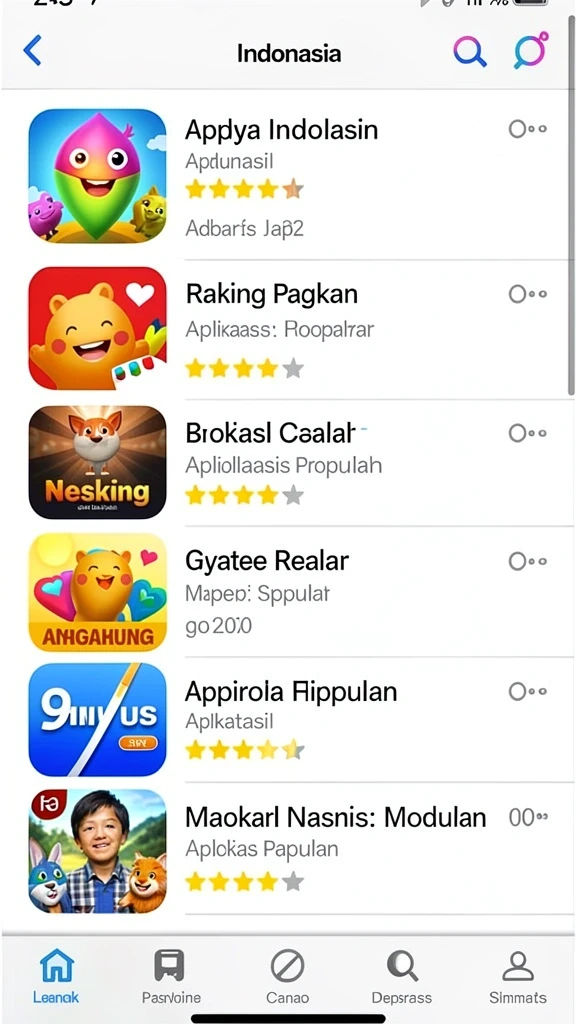Open more options for Brokasl Caalar

click(x=528, y=433)
